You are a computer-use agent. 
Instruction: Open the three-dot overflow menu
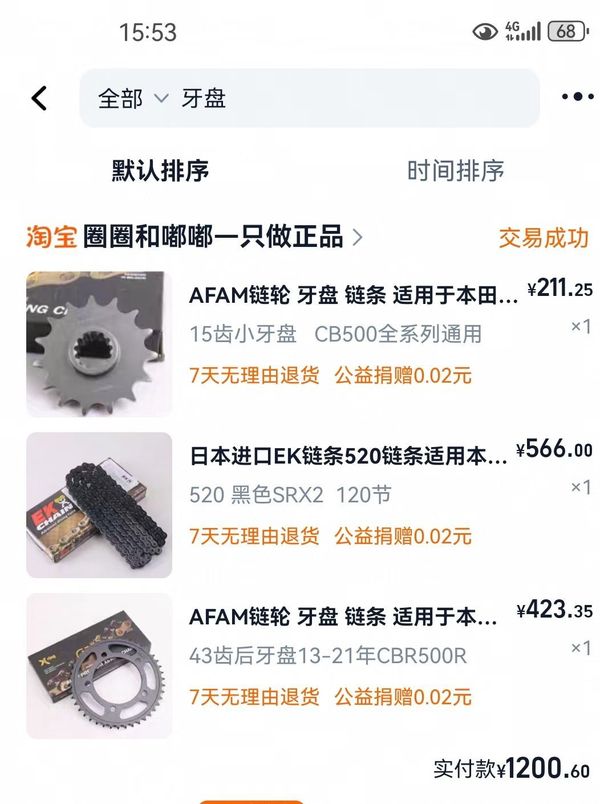coord(577,98)
